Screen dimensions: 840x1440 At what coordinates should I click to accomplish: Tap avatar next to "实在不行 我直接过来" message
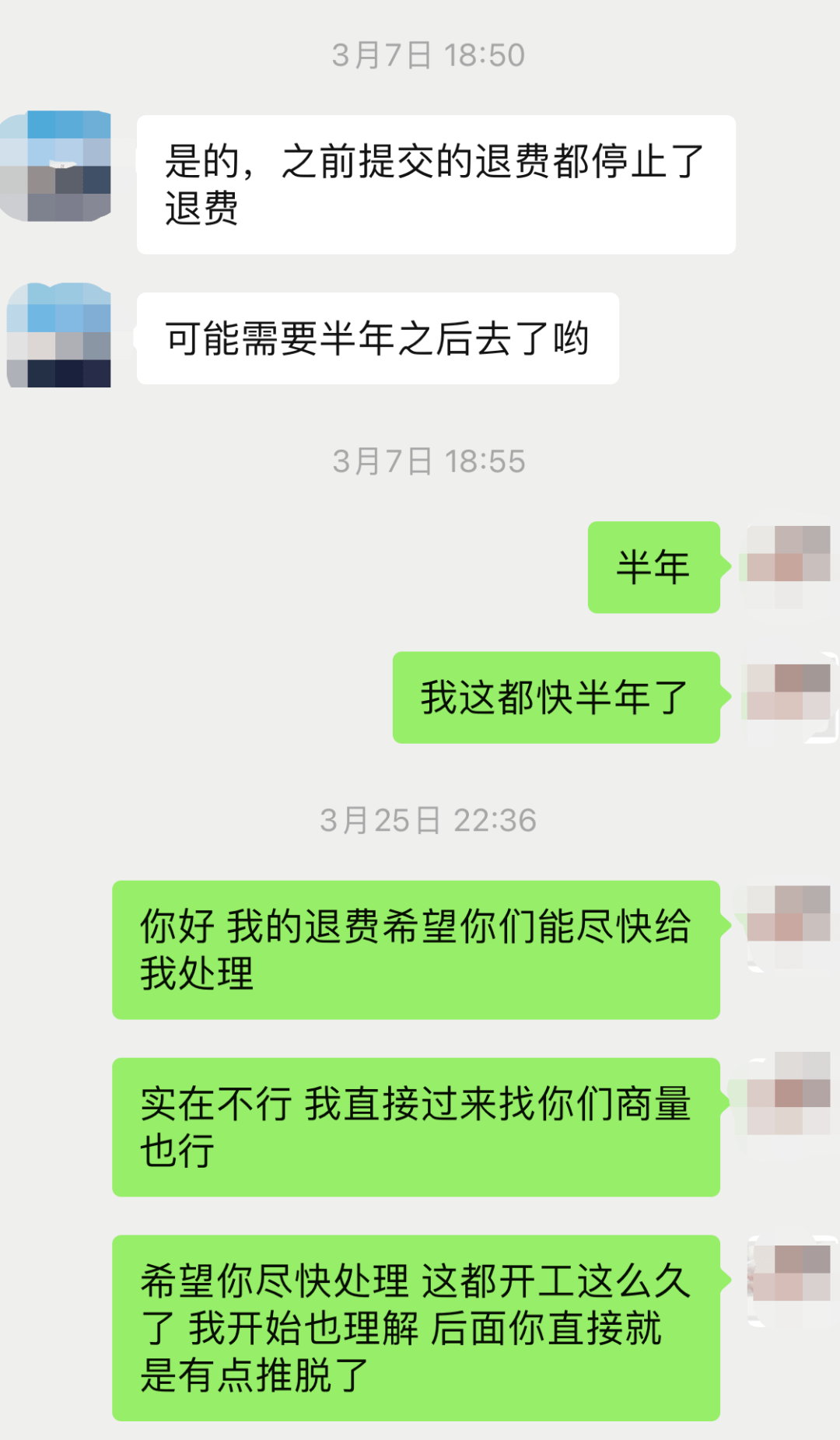point(789,1103)
